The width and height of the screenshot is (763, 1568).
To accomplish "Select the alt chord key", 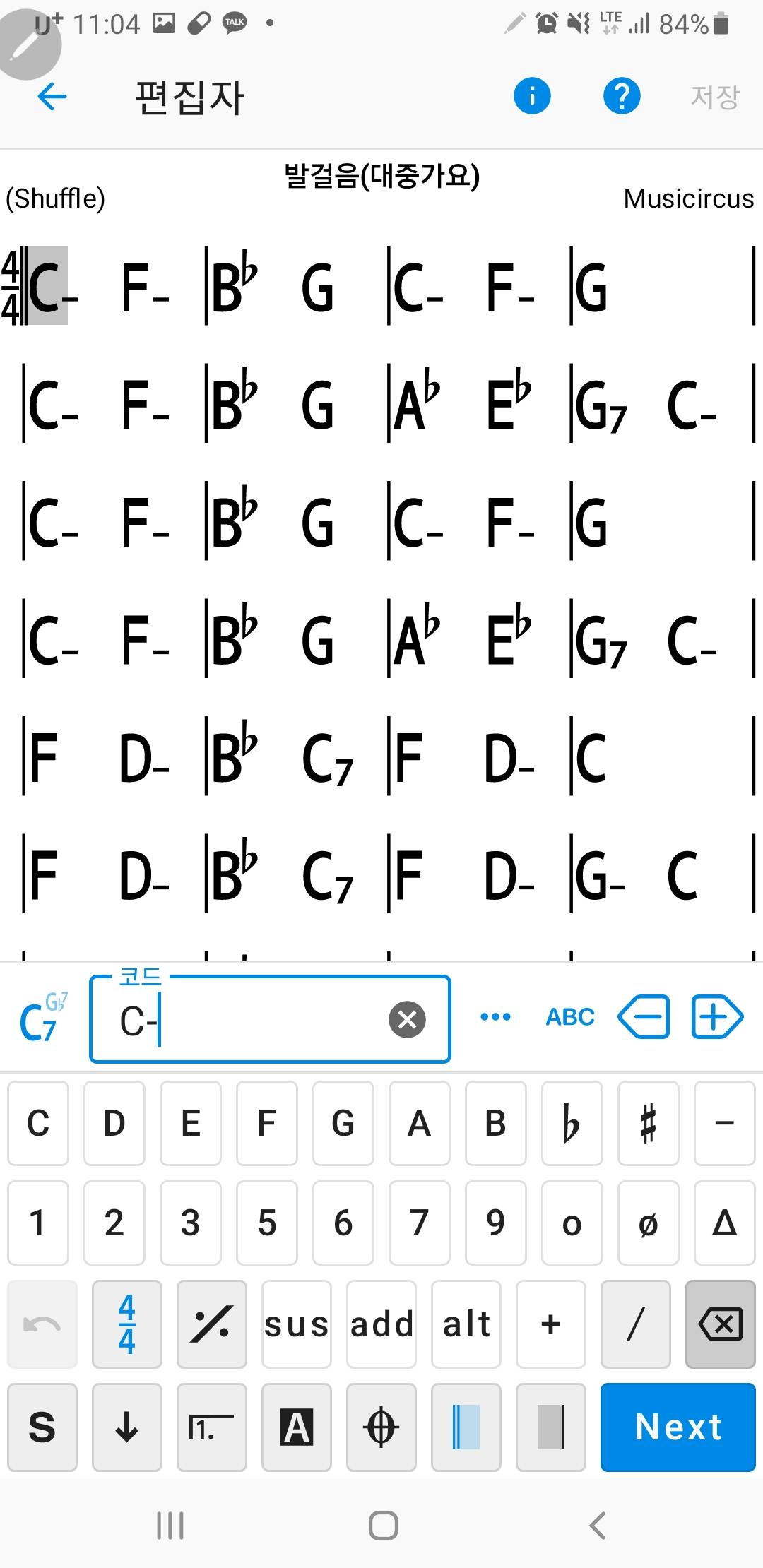I will [x=466, y=1324].
